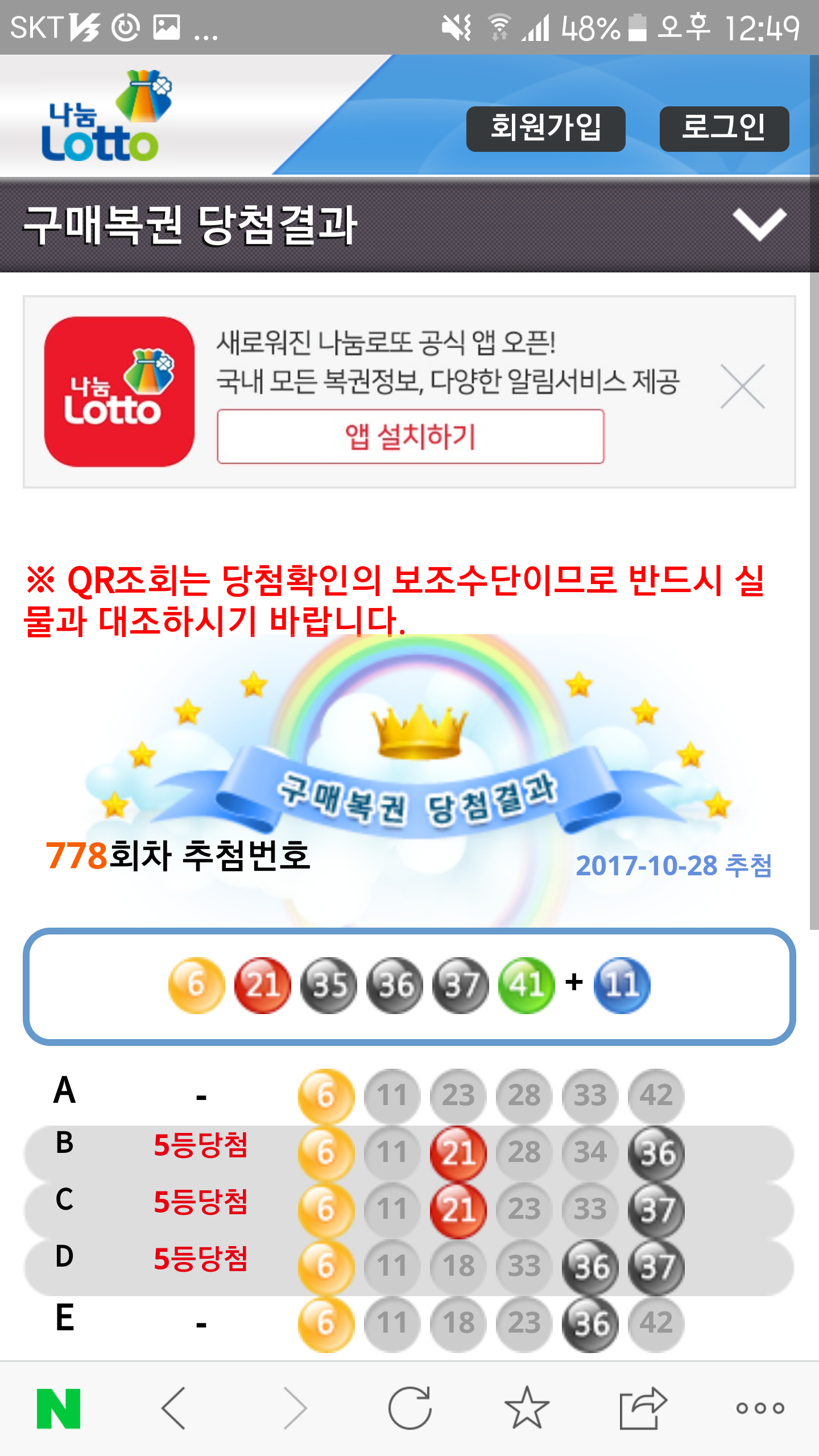Tap 앱 설치하기 to install the app

(x=410, y=437)
